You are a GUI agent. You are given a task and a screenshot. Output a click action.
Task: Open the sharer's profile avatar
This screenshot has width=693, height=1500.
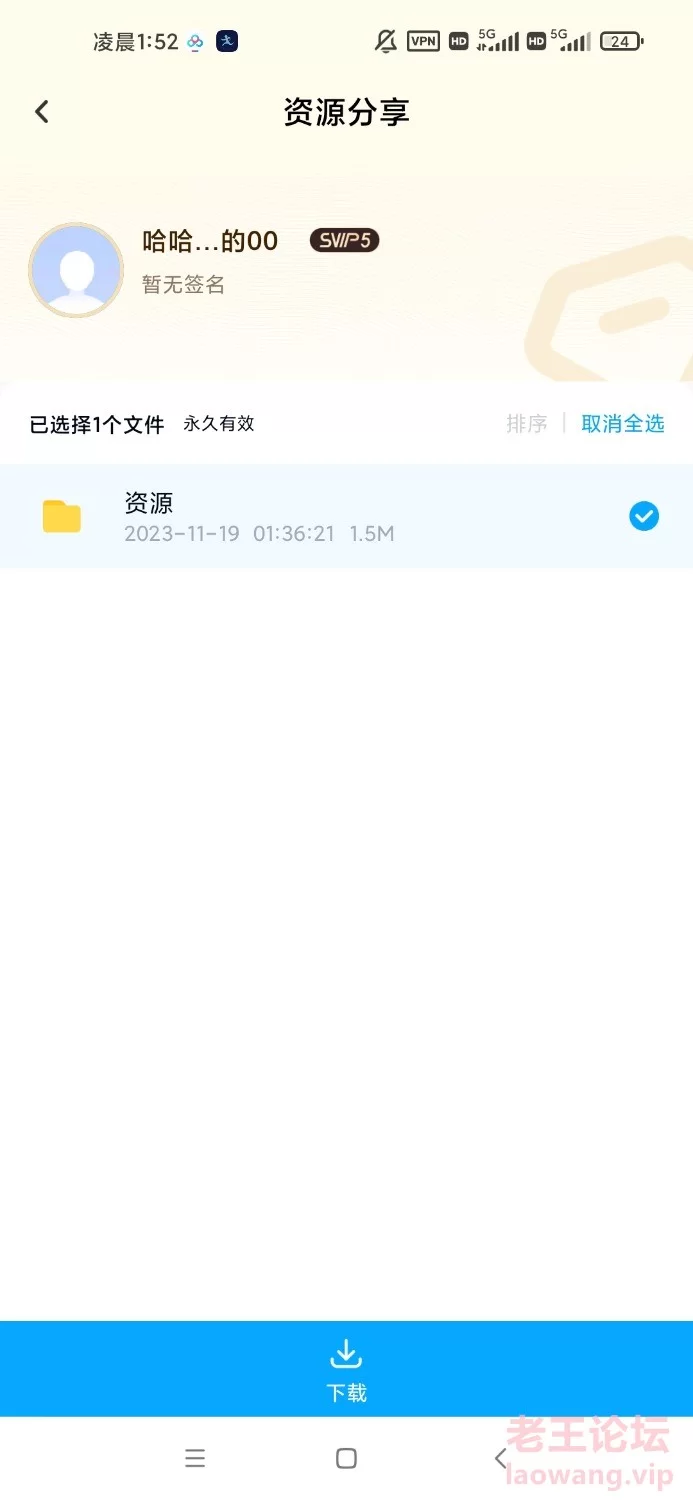tap(76, 270)
